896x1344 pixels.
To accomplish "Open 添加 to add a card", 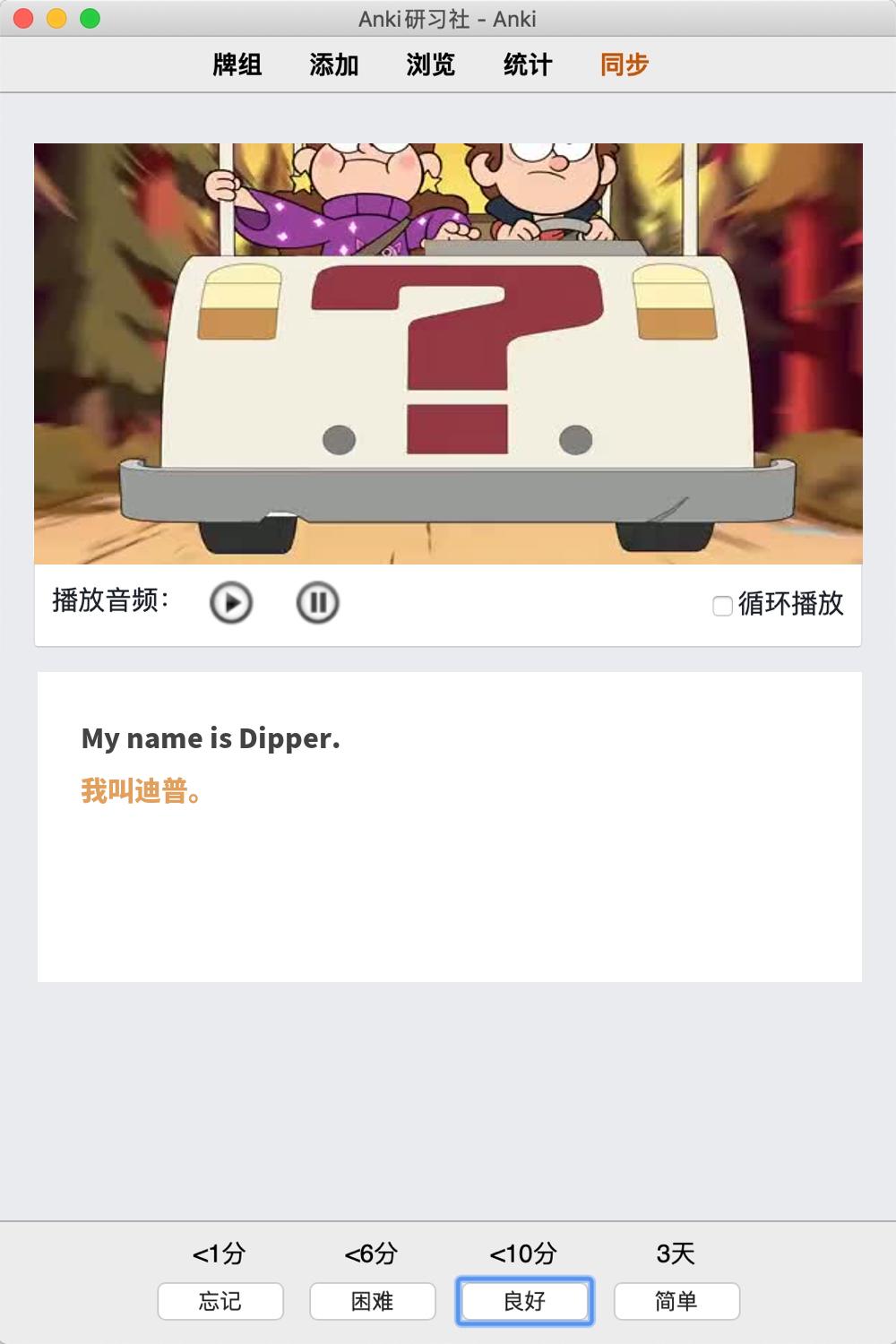I will (x=334, y=65).
